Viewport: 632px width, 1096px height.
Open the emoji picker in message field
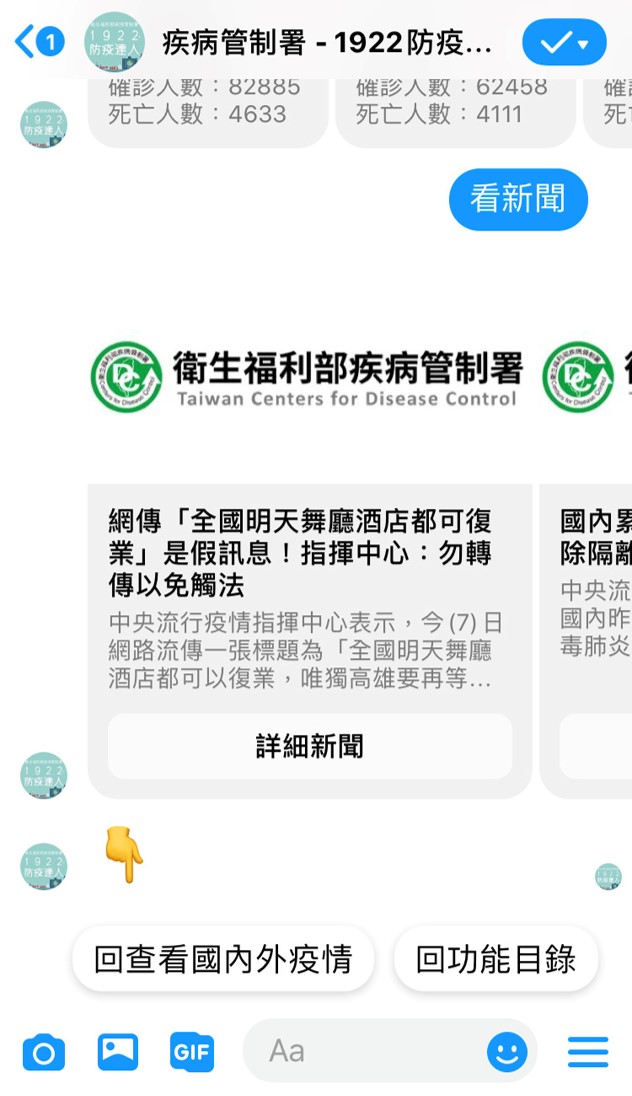tap(507, 1052)
